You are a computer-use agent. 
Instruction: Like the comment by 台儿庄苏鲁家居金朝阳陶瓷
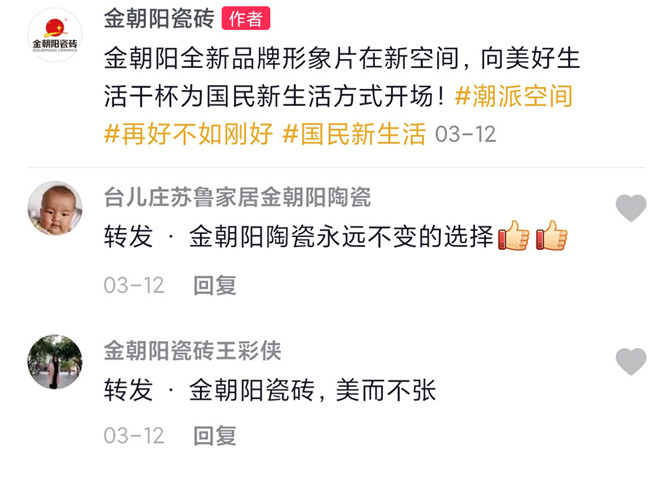[630, 208]
